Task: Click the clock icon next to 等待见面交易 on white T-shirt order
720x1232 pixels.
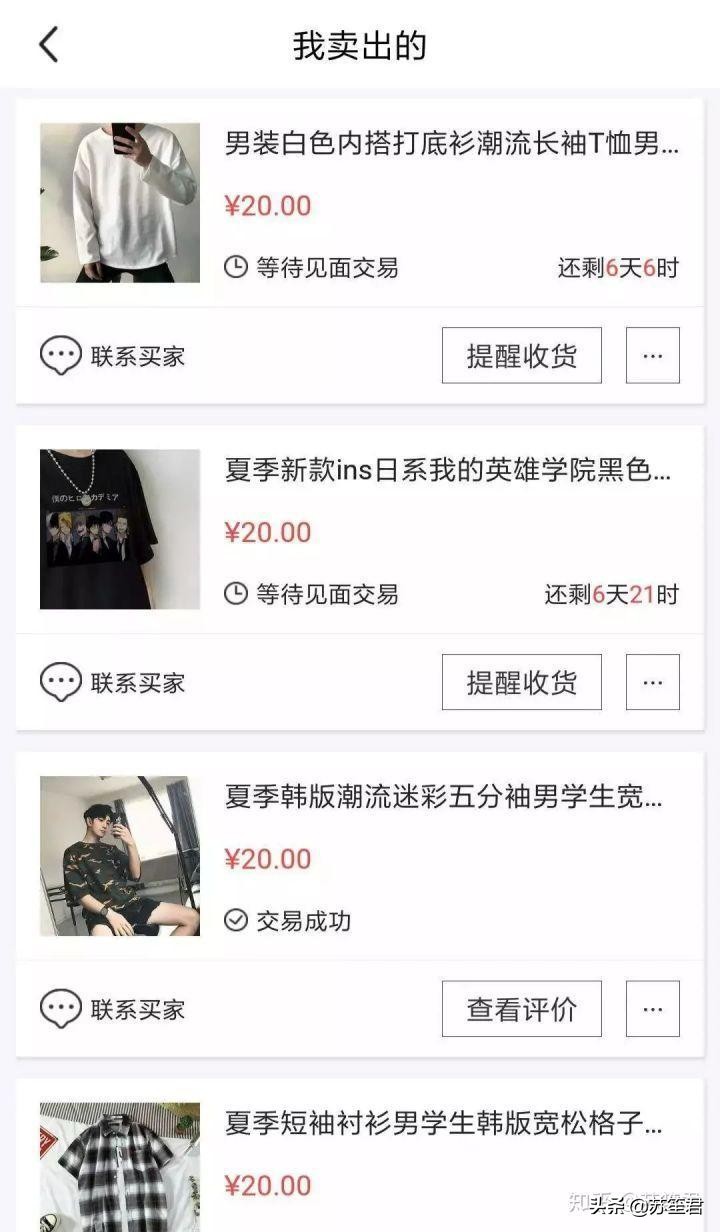Action: [x=235, y=266]
